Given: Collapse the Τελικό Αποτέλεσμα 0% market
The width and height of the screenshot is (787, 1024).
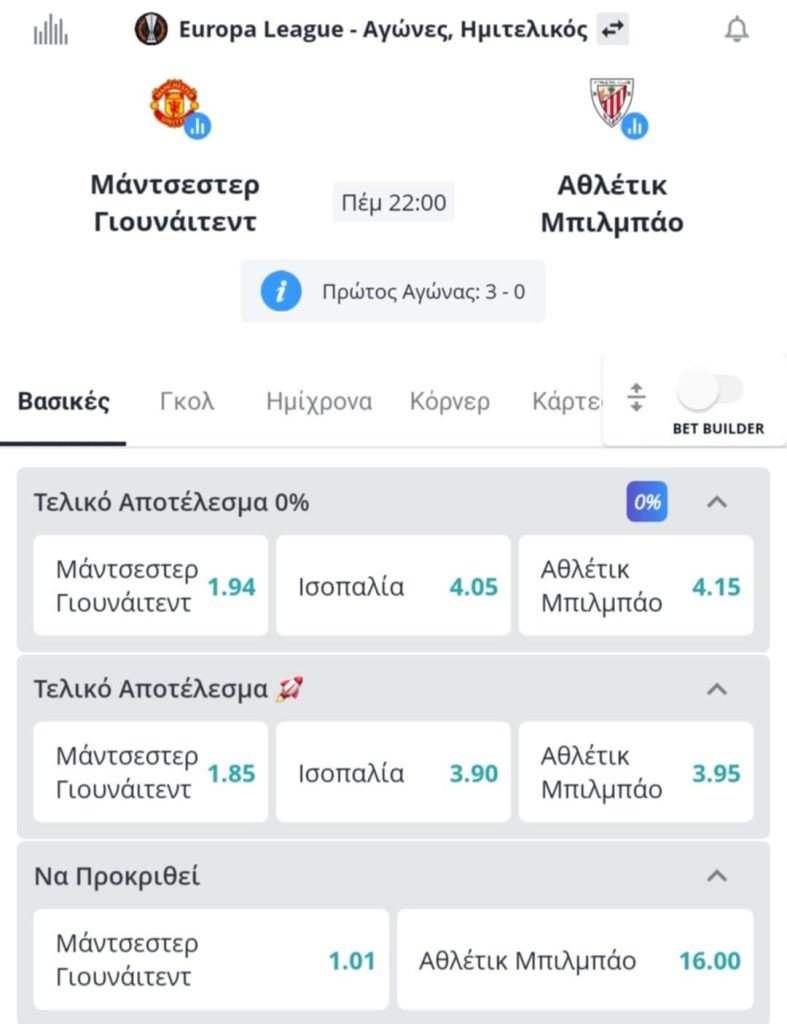Looking at the screenshot, I should coord(716,502).
